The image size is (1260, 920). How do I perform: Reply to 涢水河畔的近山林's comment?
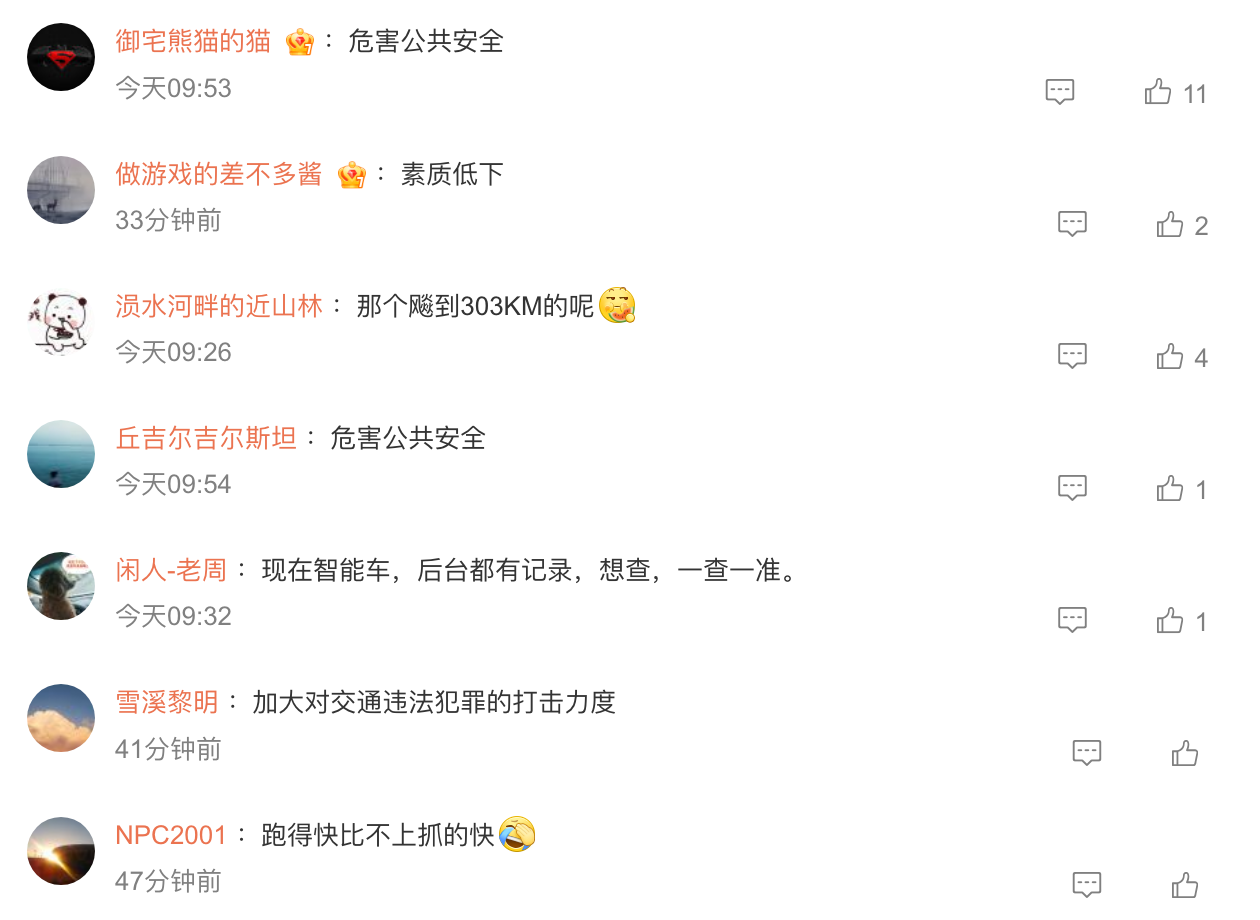point(1072,357)
